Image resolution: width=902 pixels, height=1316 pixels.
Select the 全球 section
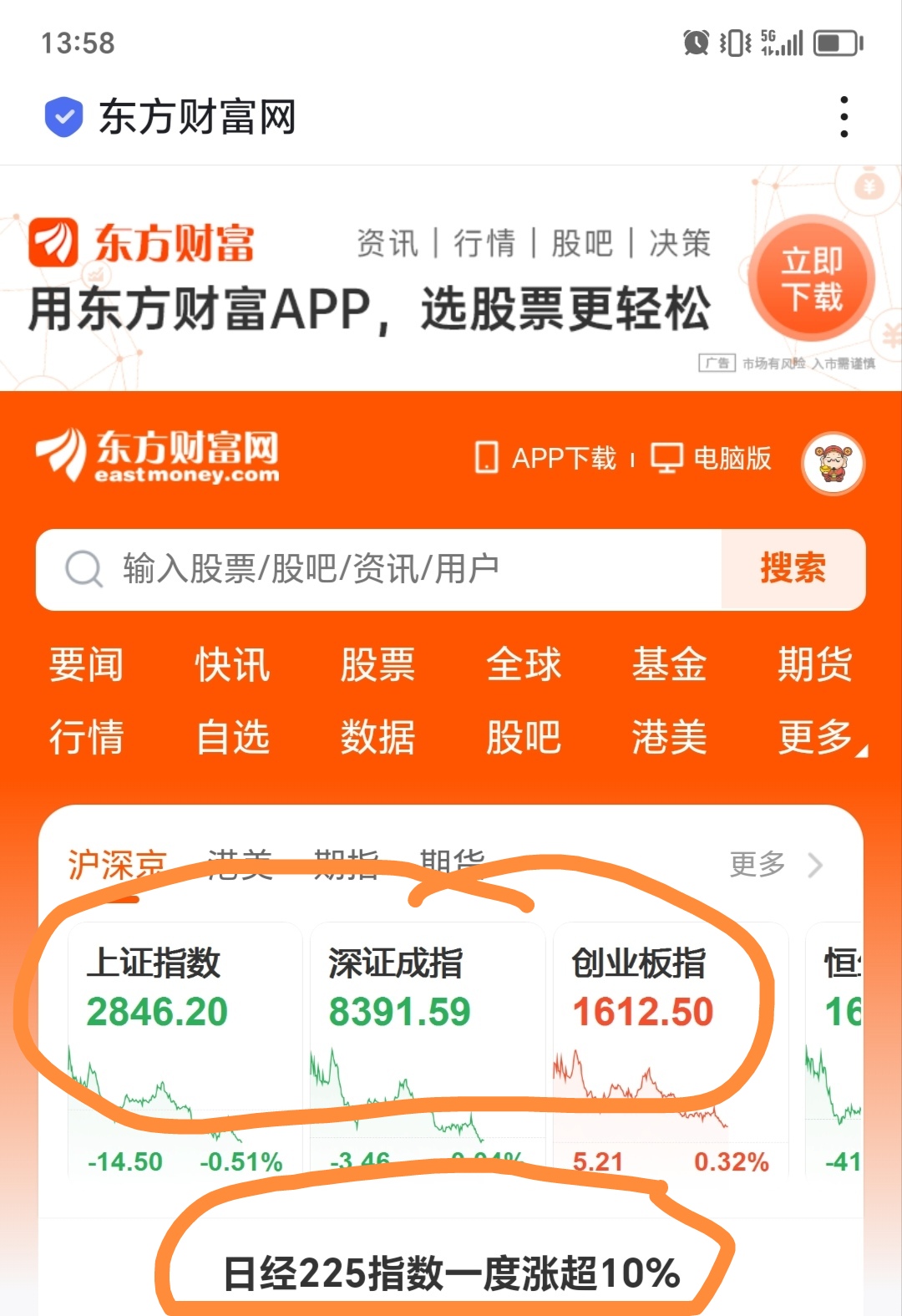(524, 665)
